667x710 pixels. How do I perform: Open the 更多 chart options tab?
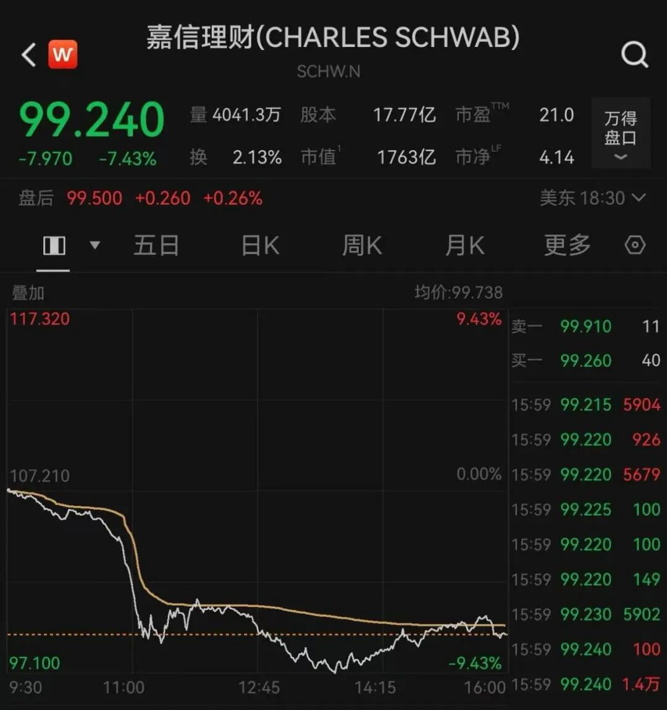pos(567,245)
